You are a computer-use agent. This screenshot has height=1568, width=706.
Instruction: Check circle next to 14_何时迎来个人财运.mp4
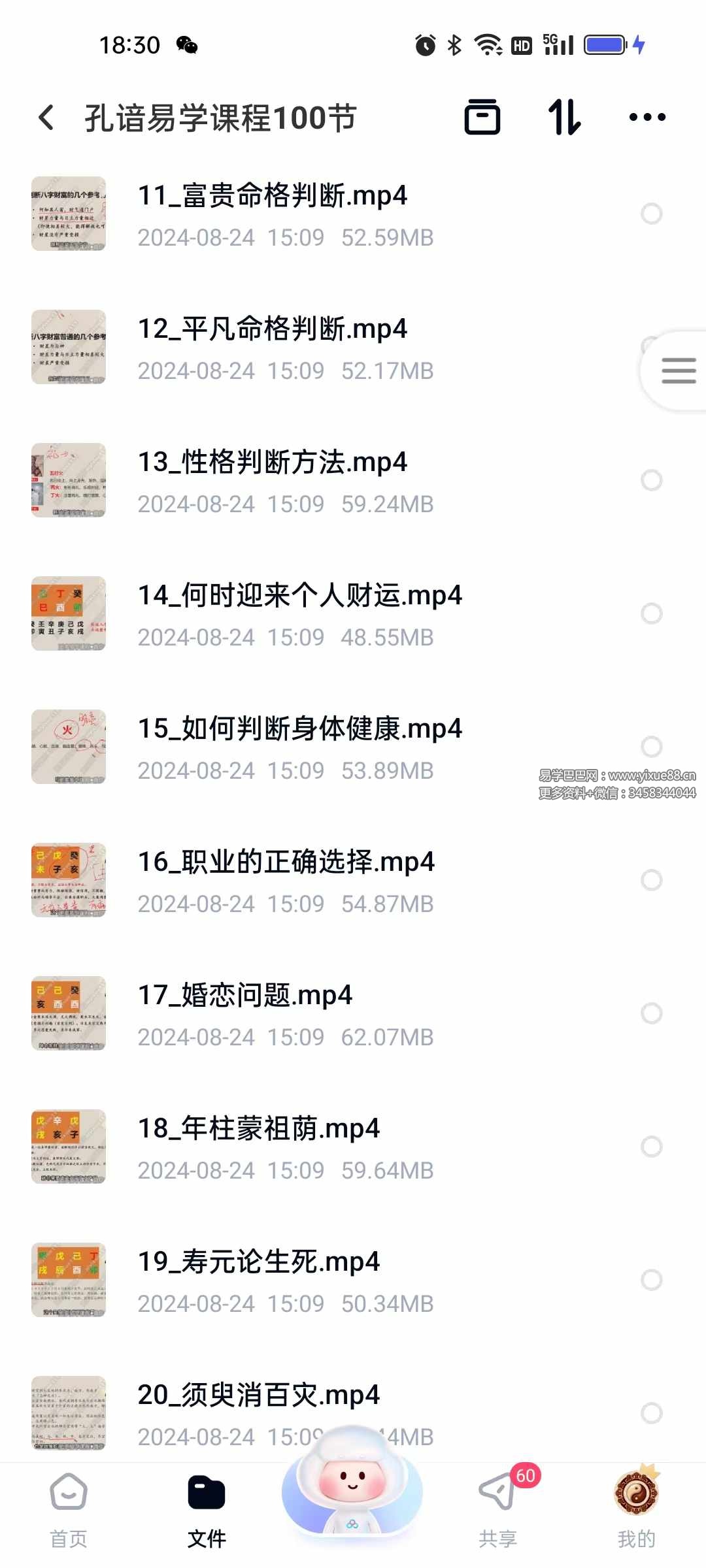651,613
